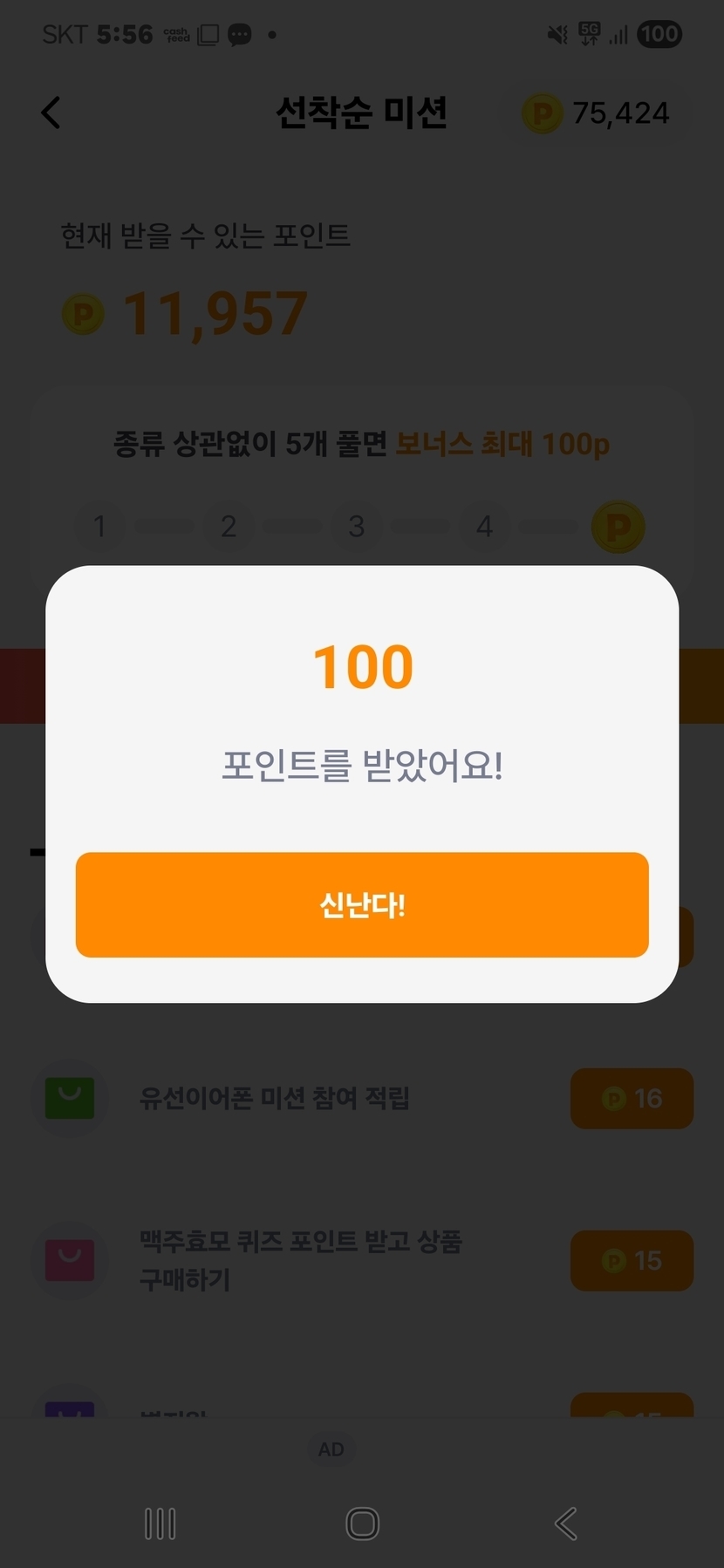724x1568 pixels.
Task: Open the 맥주효모 퀴즈 포인트 받고 상품 구매하기 mission
Action: (301, 1260)
